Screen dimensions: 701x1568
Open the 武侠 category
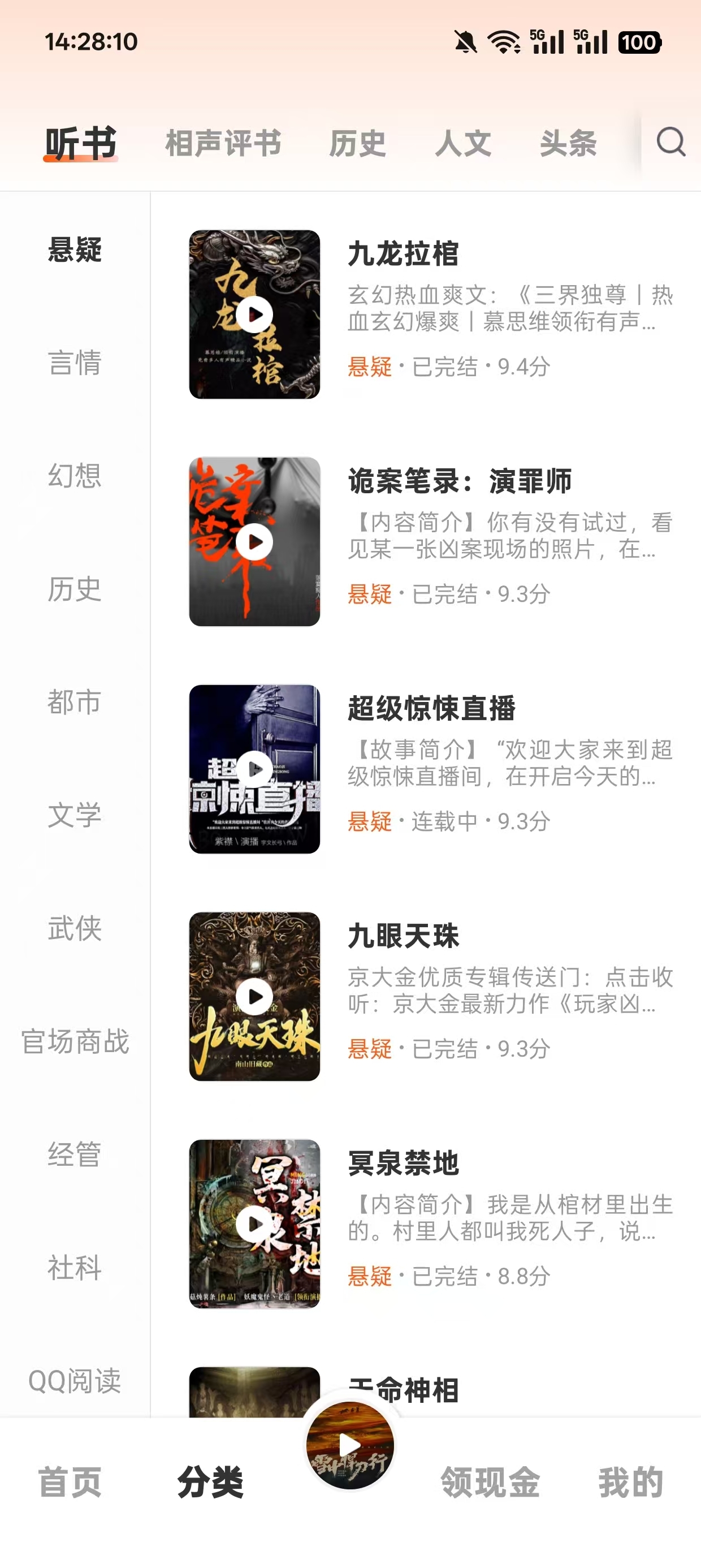tap(73, 928)
